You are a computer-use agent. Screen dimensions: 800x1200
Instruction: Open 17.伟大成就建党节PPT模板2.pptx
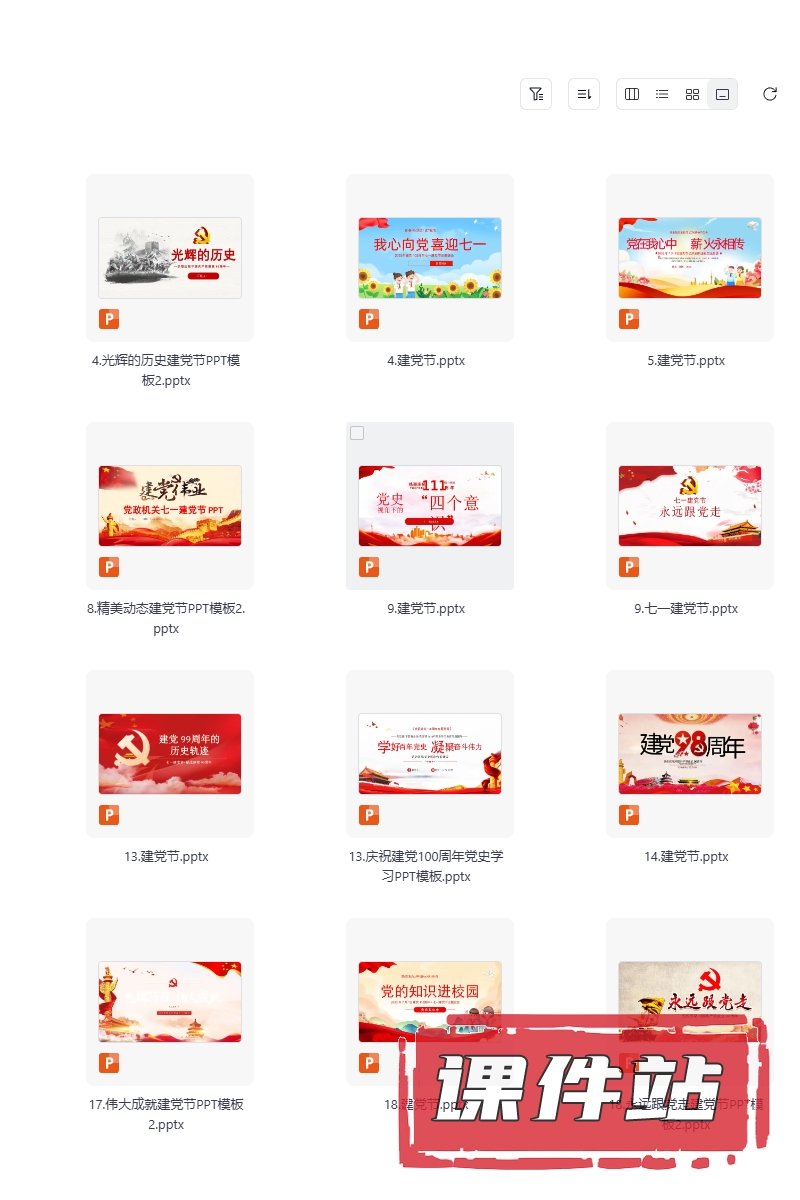(x=170, y=1002)
